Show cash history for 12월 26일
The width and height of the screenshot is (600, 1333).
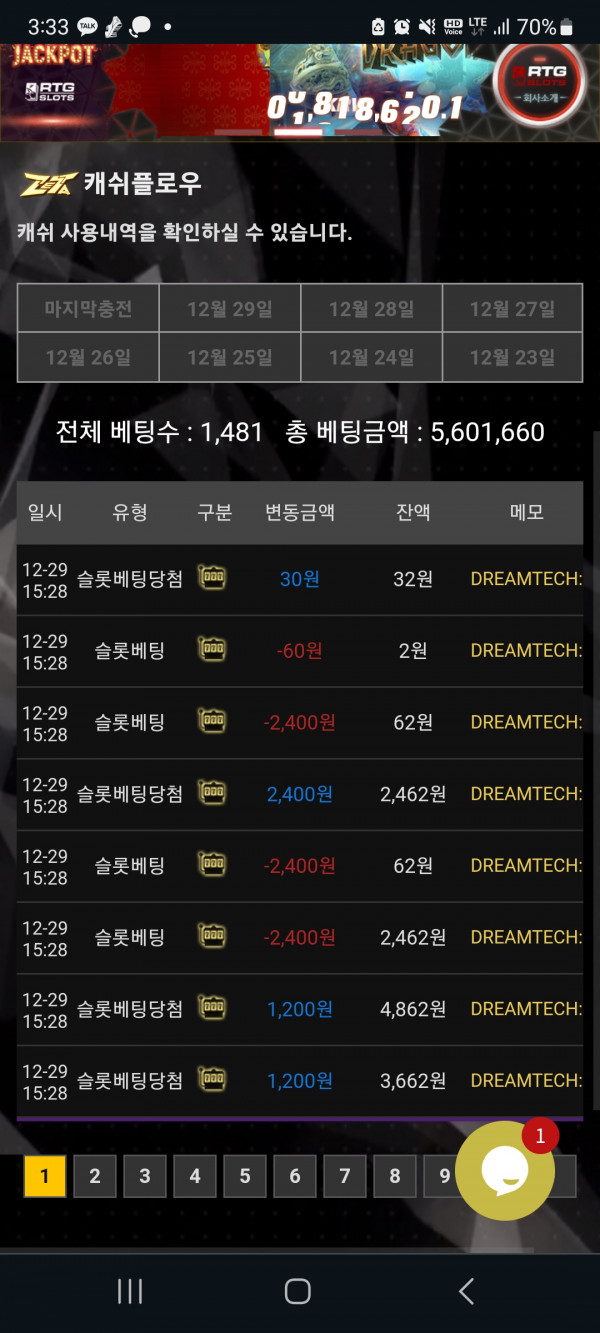tap(88, 357)
